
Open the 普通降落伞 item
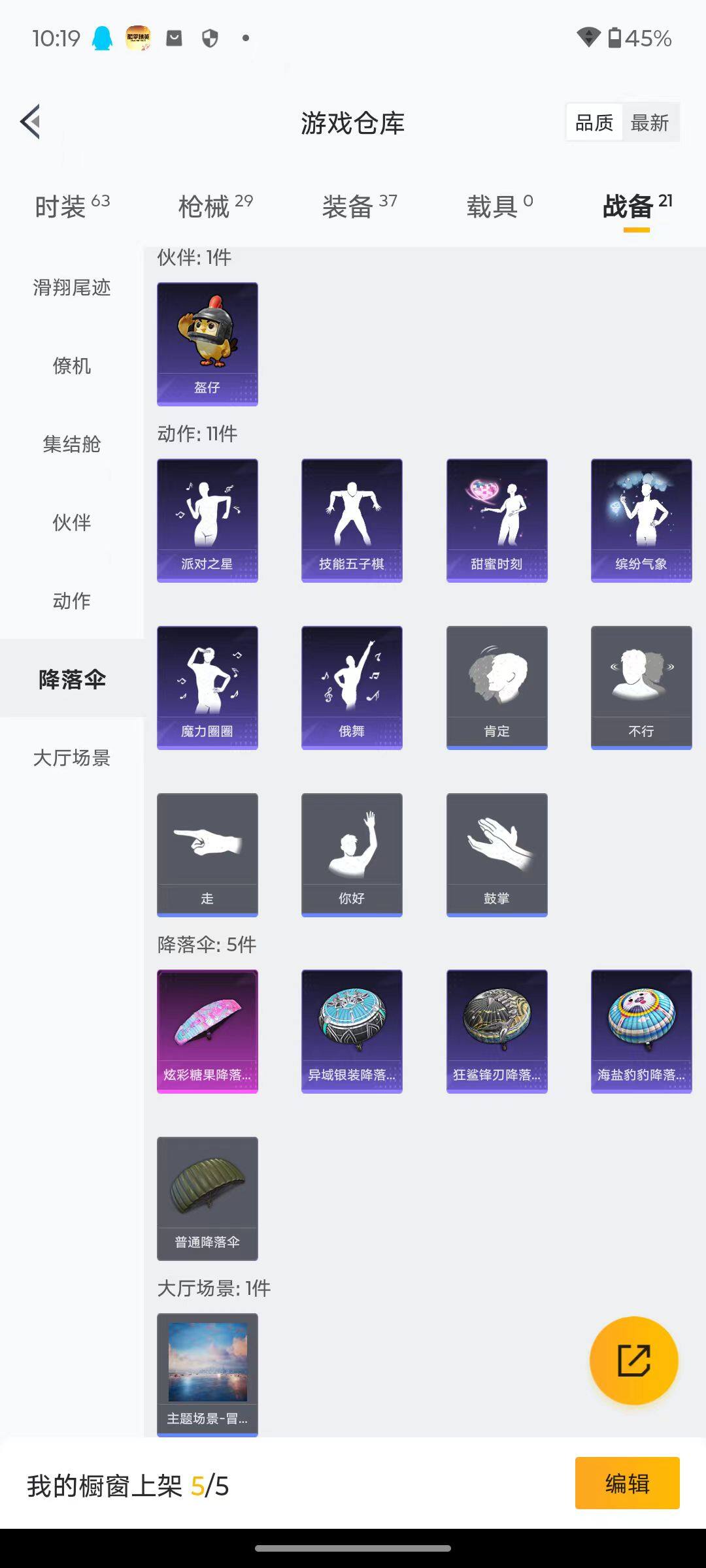[x=207, y=1198]
